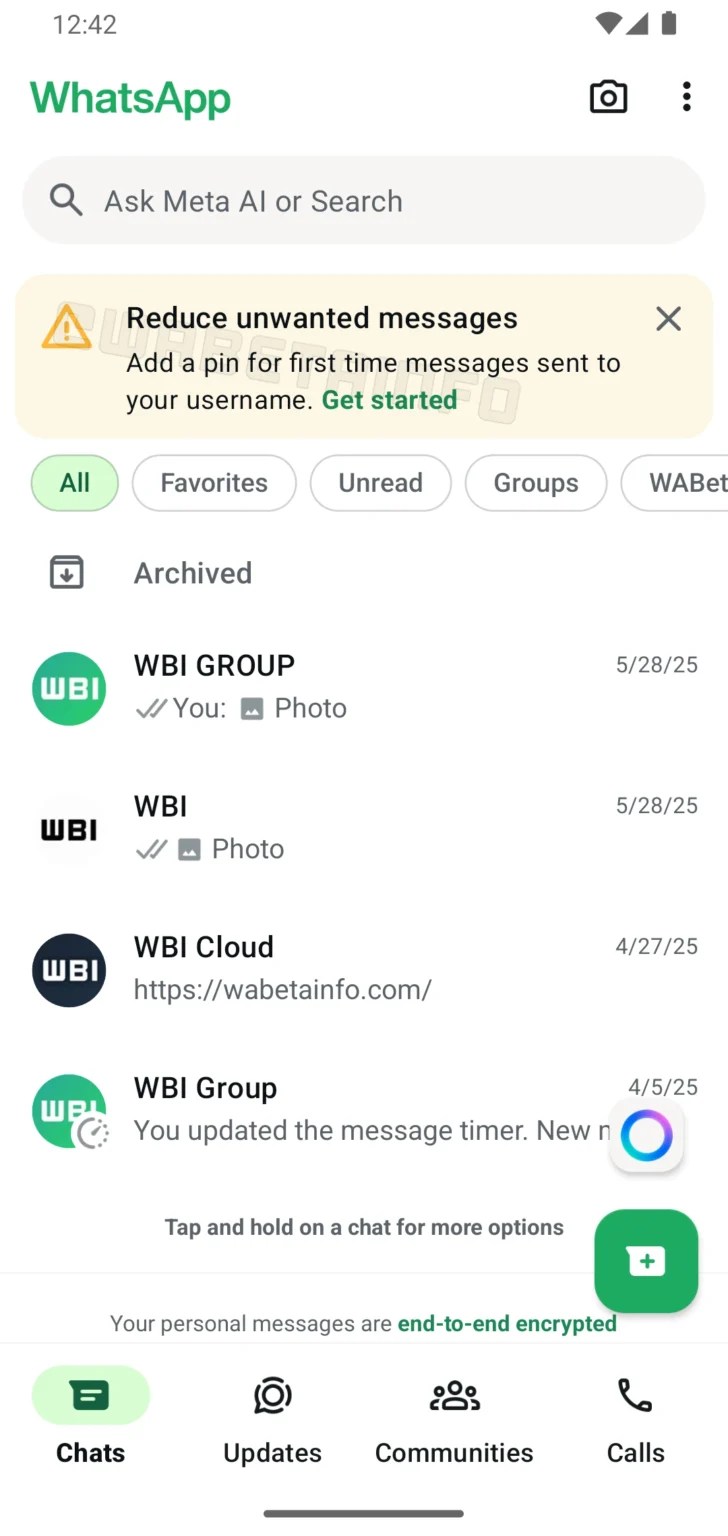The image size is (728, 1536).
Task: Filter chats by Favorites
Action: coord(214,483)
